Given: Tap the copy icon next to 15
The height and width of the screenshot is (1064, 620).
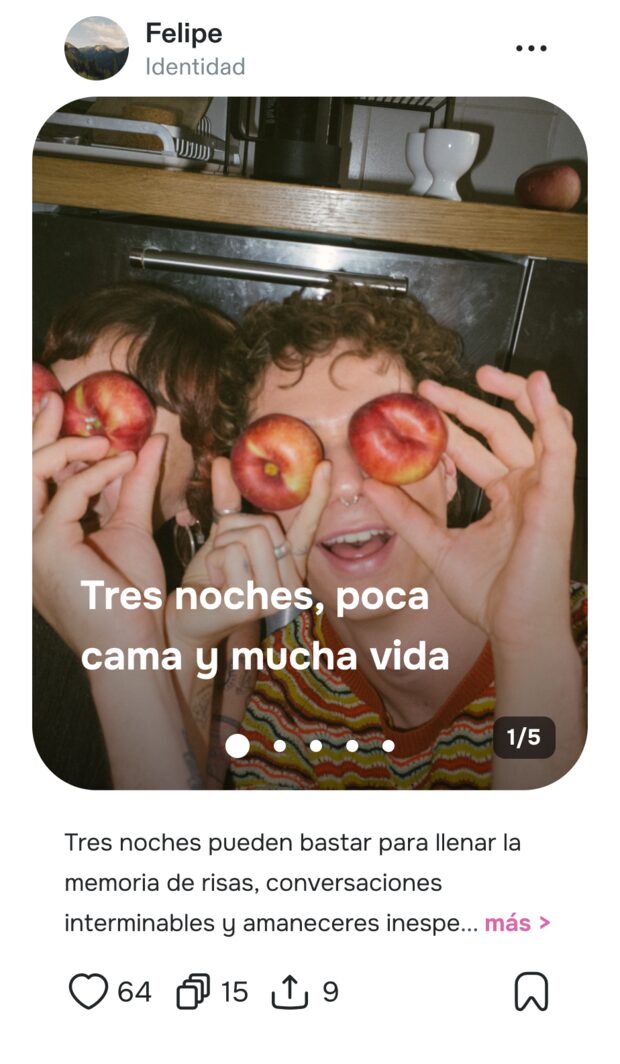Looking at the screenshot, I should [193, 992].
